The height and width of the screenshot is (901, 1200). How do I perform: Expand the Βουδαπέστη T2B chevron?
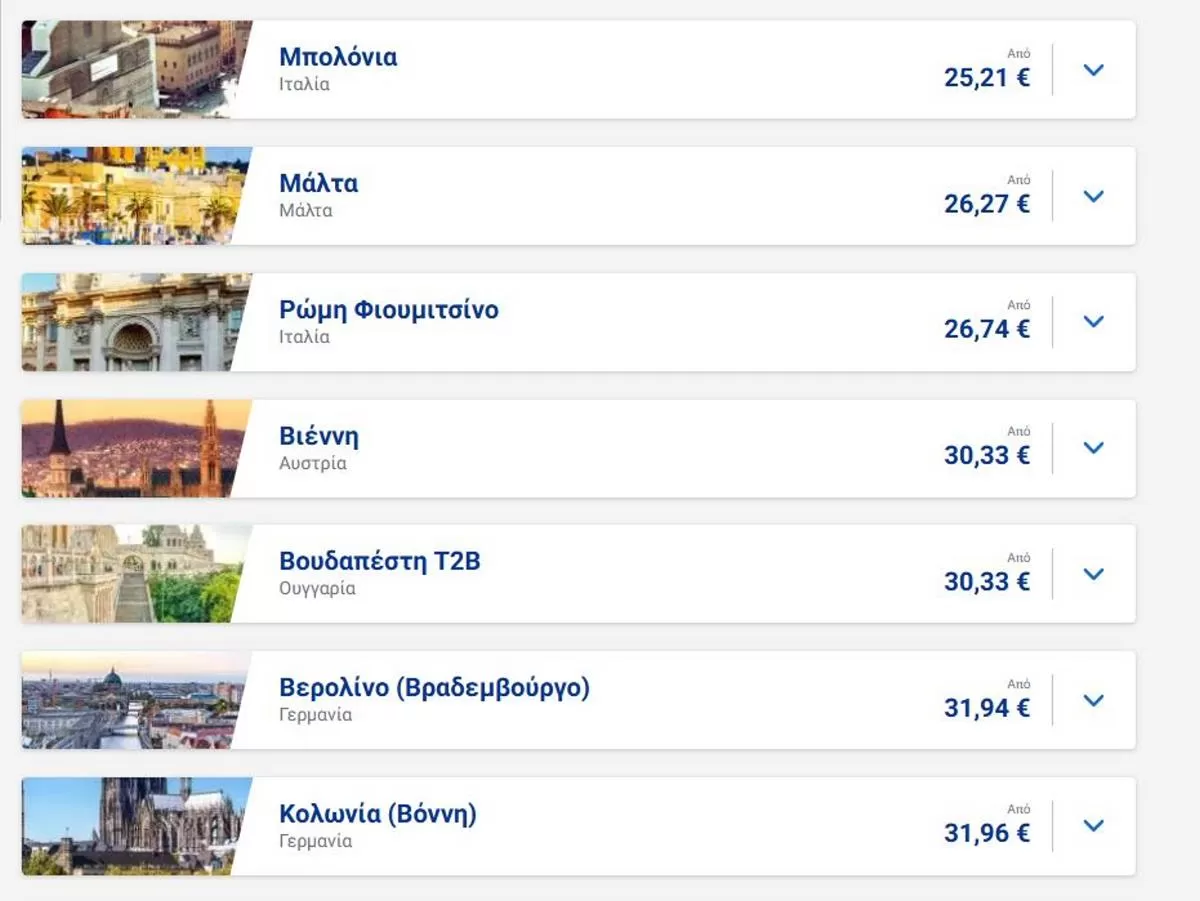1094,574
